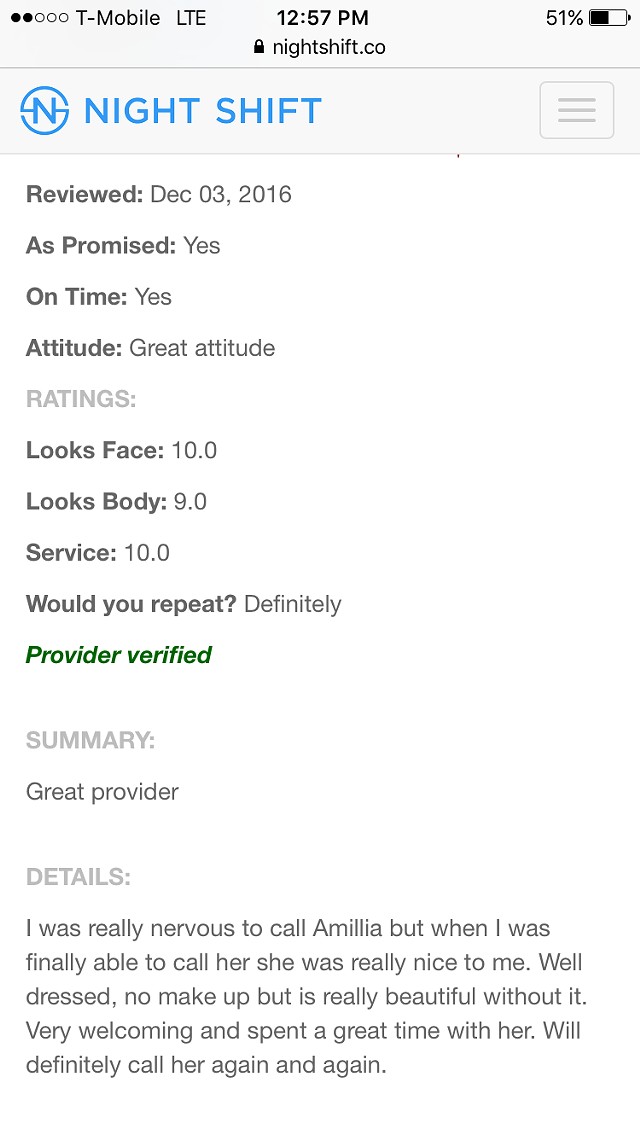Screen dimensions: 640x1138
Task: Tap the nightshift.co address bar
Action: click(319, 48)
